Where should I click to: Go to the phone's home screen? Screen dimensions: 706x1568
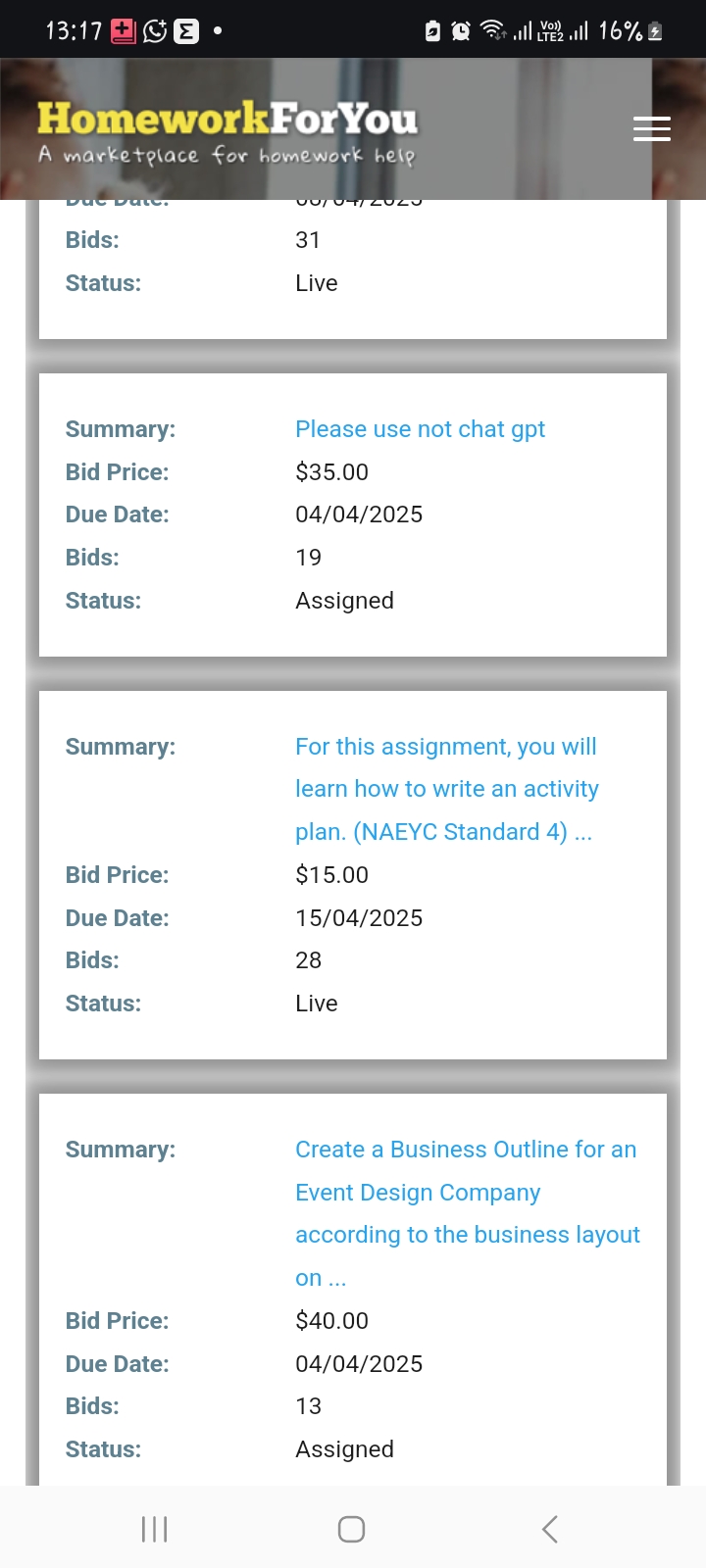pos(352,1529)
